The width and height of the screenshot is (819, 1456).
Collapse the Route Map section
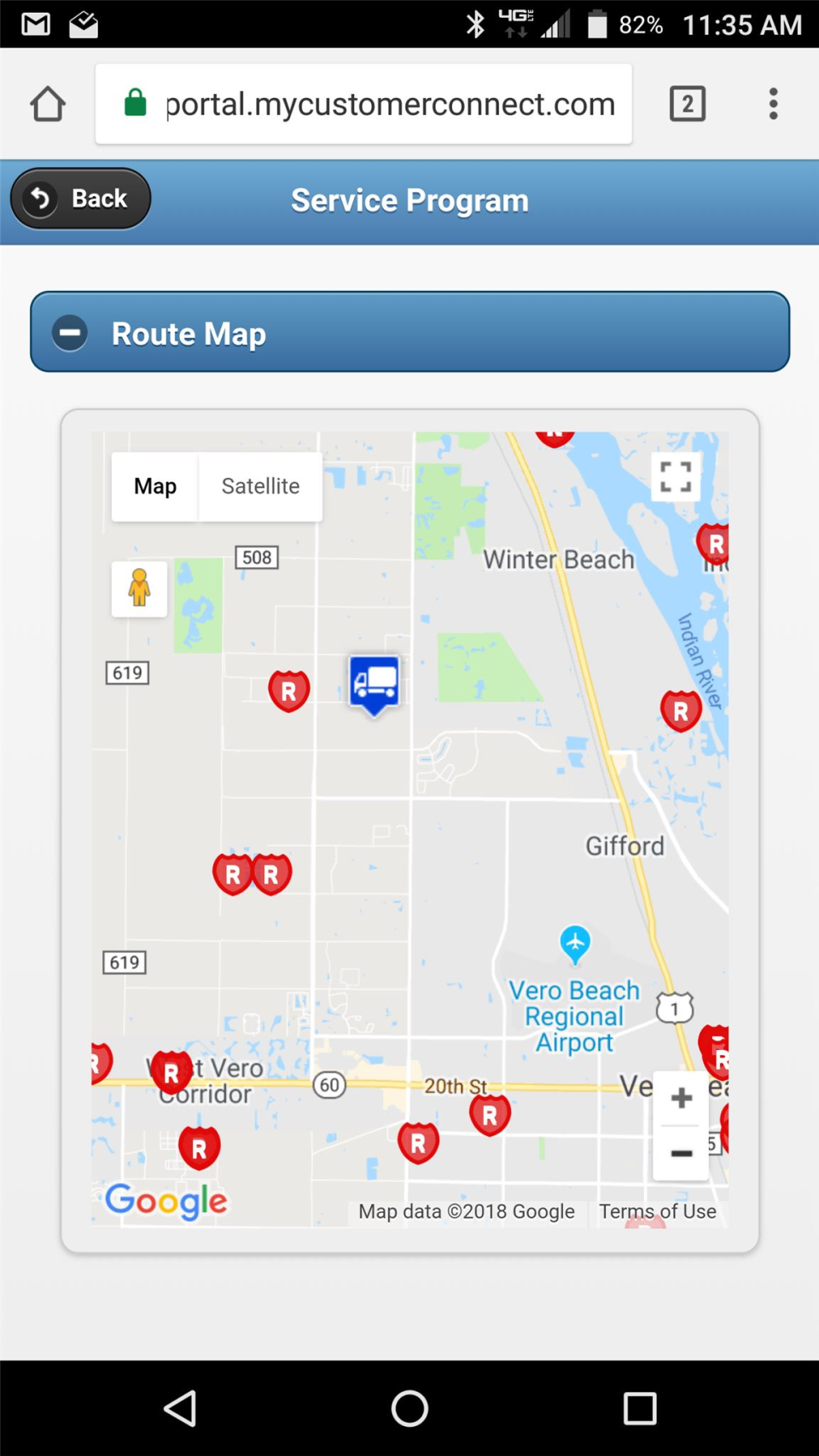coord(69,333)
